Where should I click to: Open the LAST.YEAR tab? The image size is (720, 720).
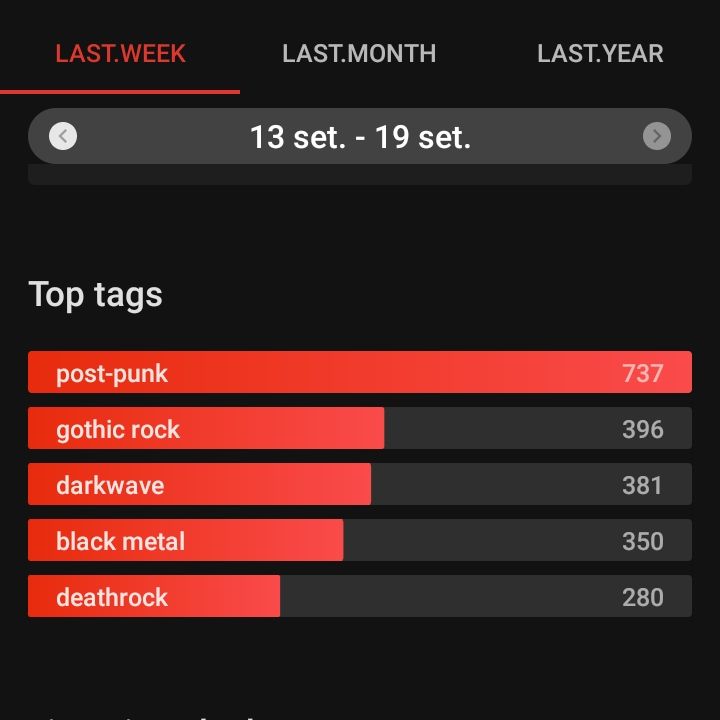click(600, 53)
